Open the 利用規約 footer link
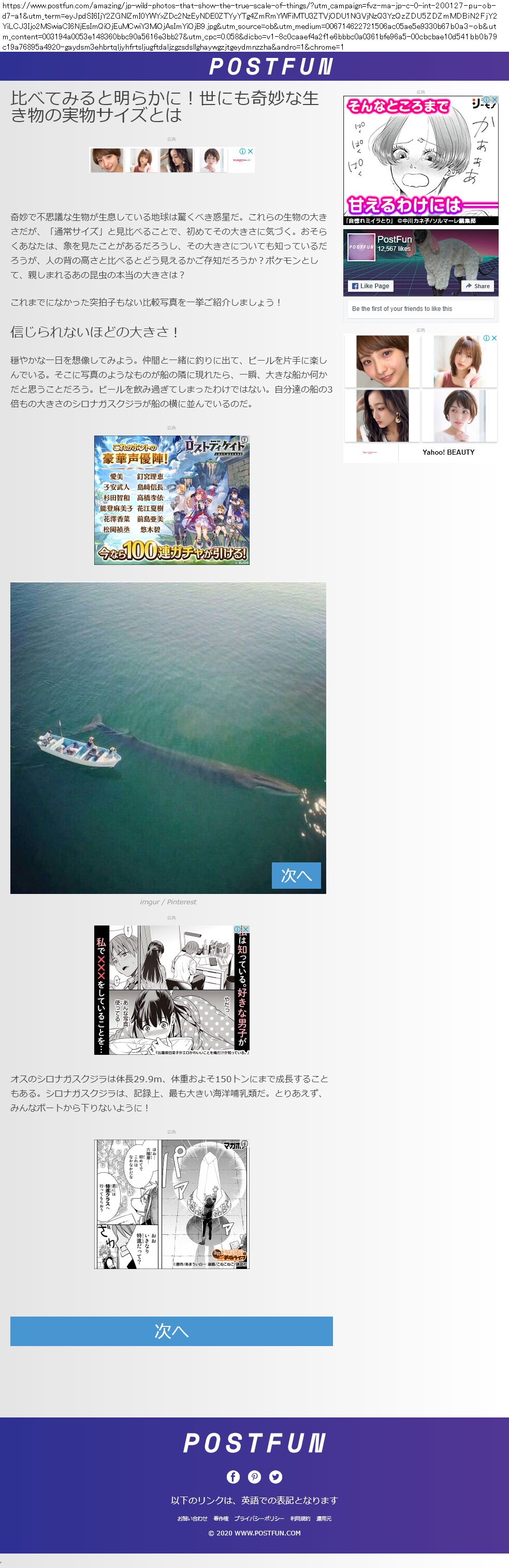The height and width of the screenshot is (1568, 509). point(300,1518)
